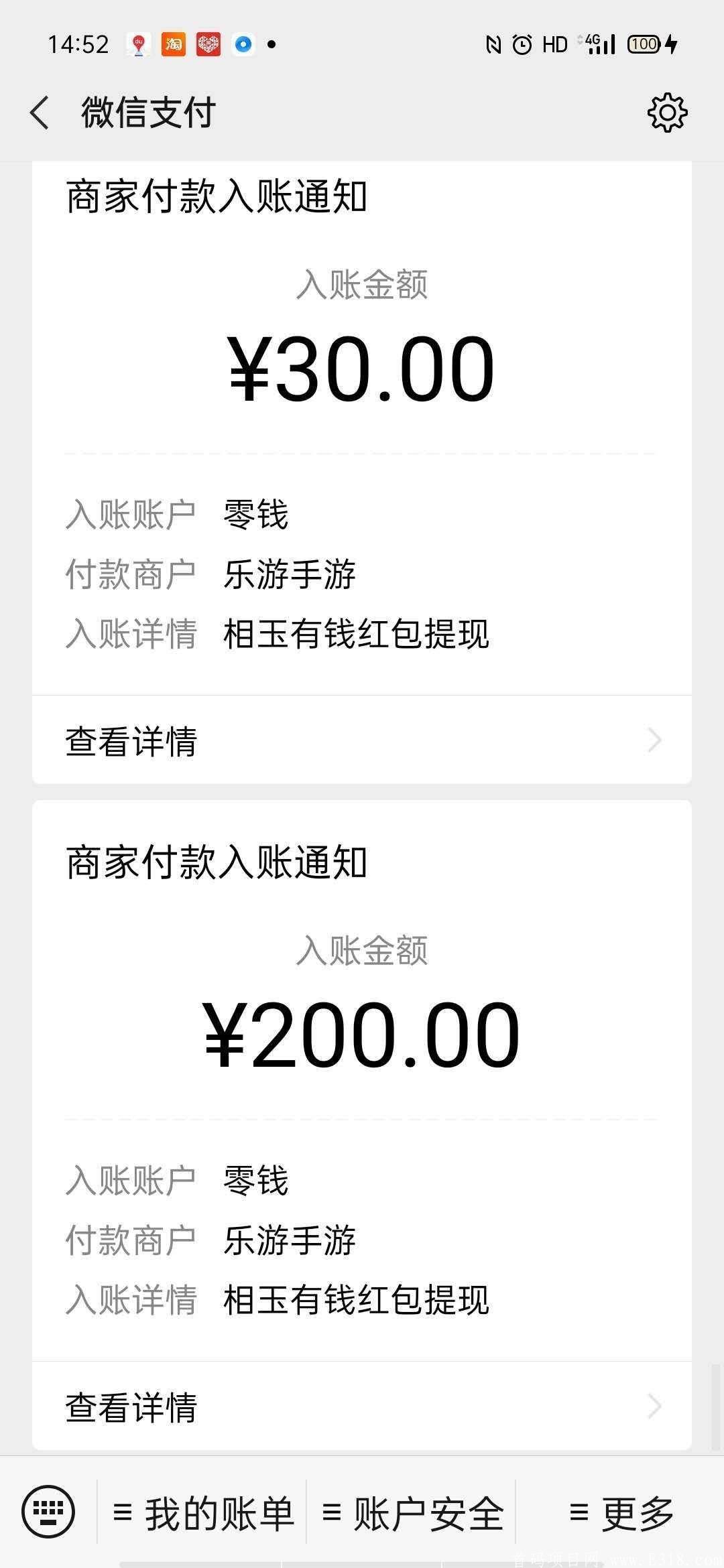Viewport: 724px width, 1568px height.
Task: Open WeChat Pay settings via gear icon
Action: tap(668, 113)
